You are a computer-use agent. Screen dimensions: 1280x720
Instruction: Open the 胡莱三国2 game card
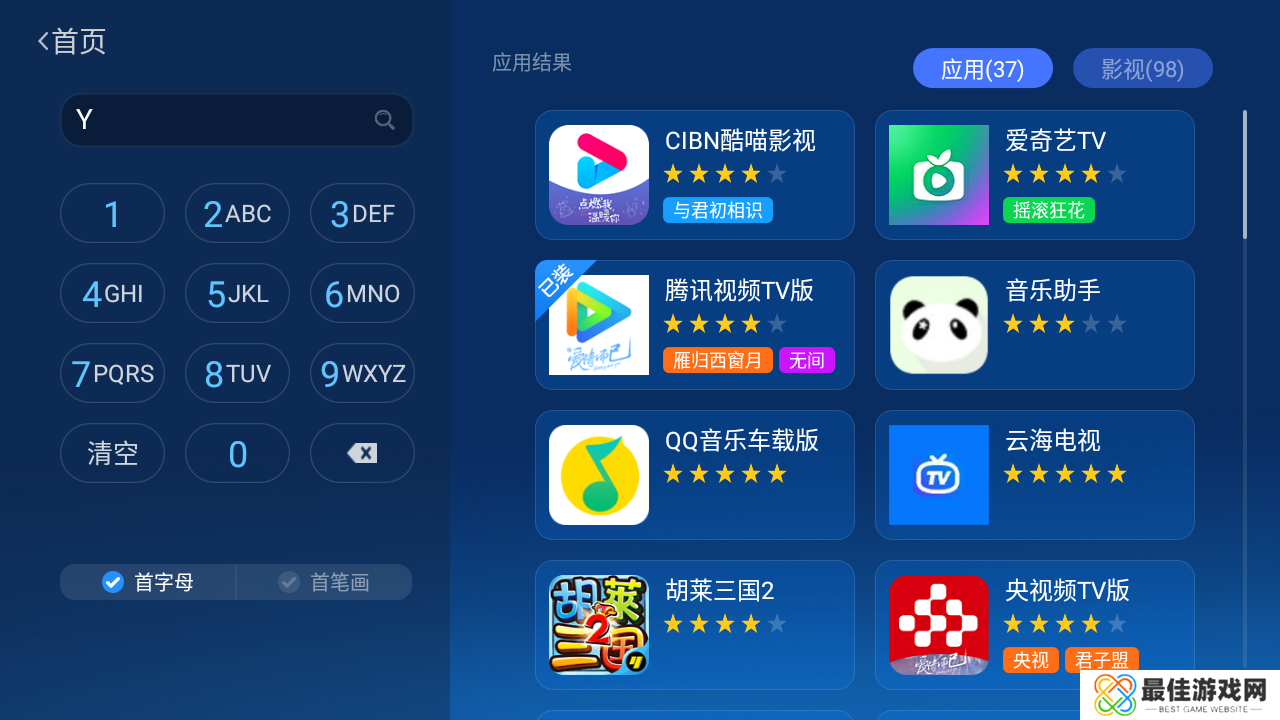click(x=694, y=625)
